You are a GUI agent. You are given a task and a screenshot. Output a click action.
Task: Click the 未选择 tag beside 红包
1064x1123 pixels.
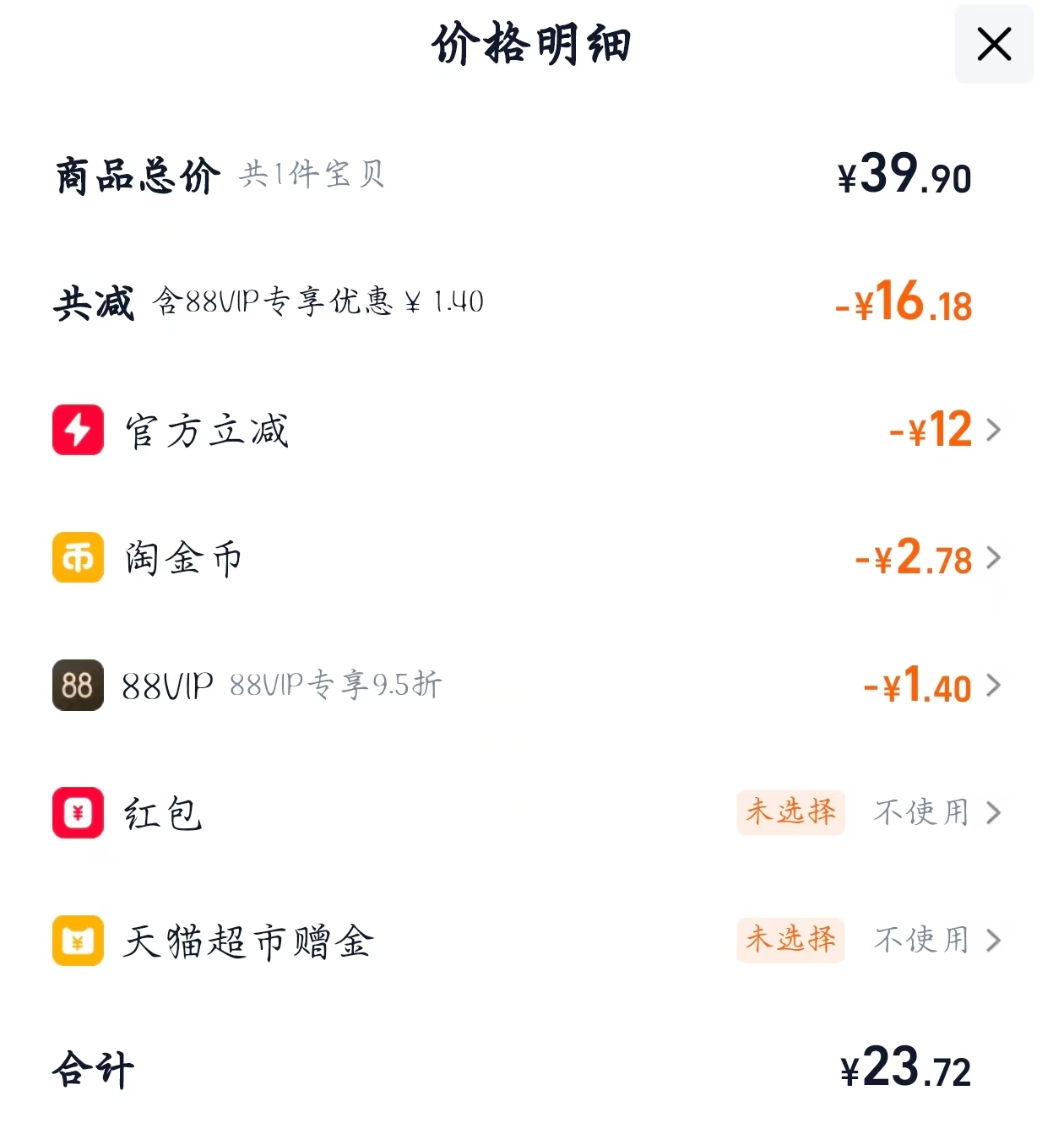click(x=790, y=813)
